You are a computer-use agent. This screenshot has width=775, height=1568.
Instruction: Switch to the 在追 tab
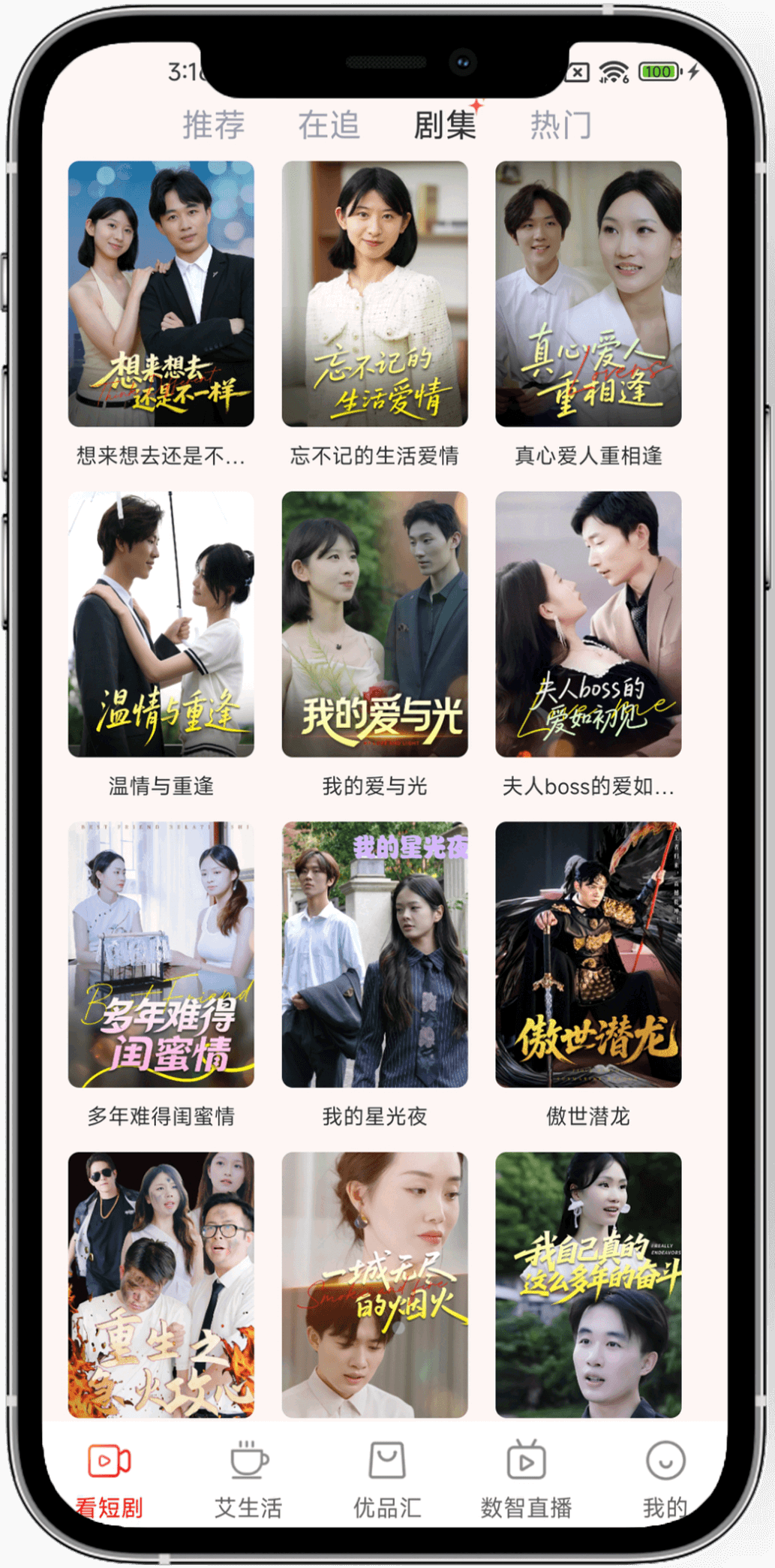329,125
